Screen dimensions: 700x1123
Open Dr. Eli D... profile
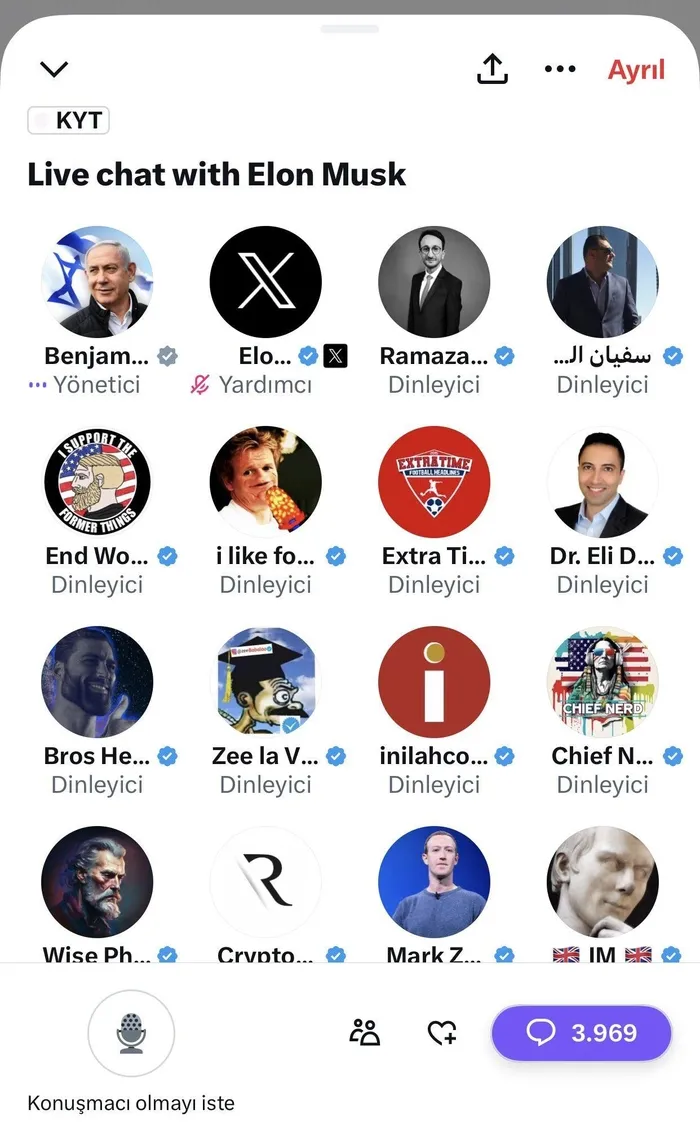pyautogui.click(x=603, y=482)
